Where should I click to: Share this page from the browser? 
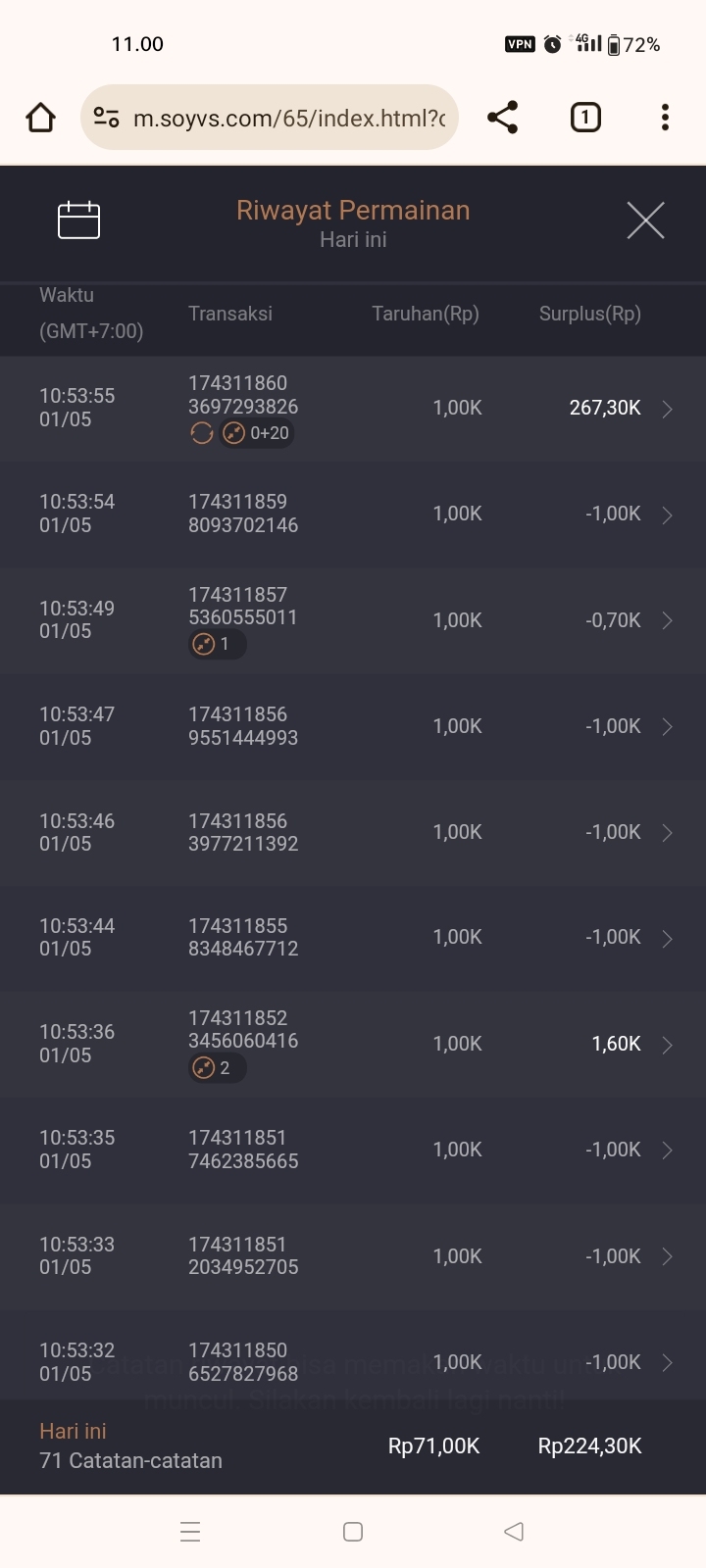tap(502, 118)
